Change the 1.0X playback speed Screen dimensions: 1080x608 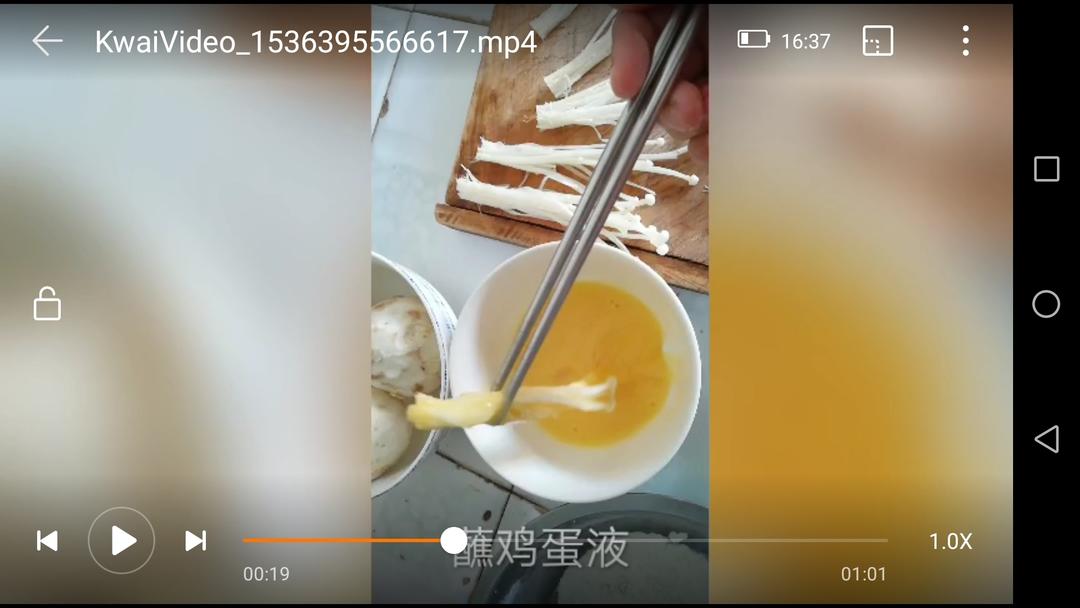tap(951, 541)
